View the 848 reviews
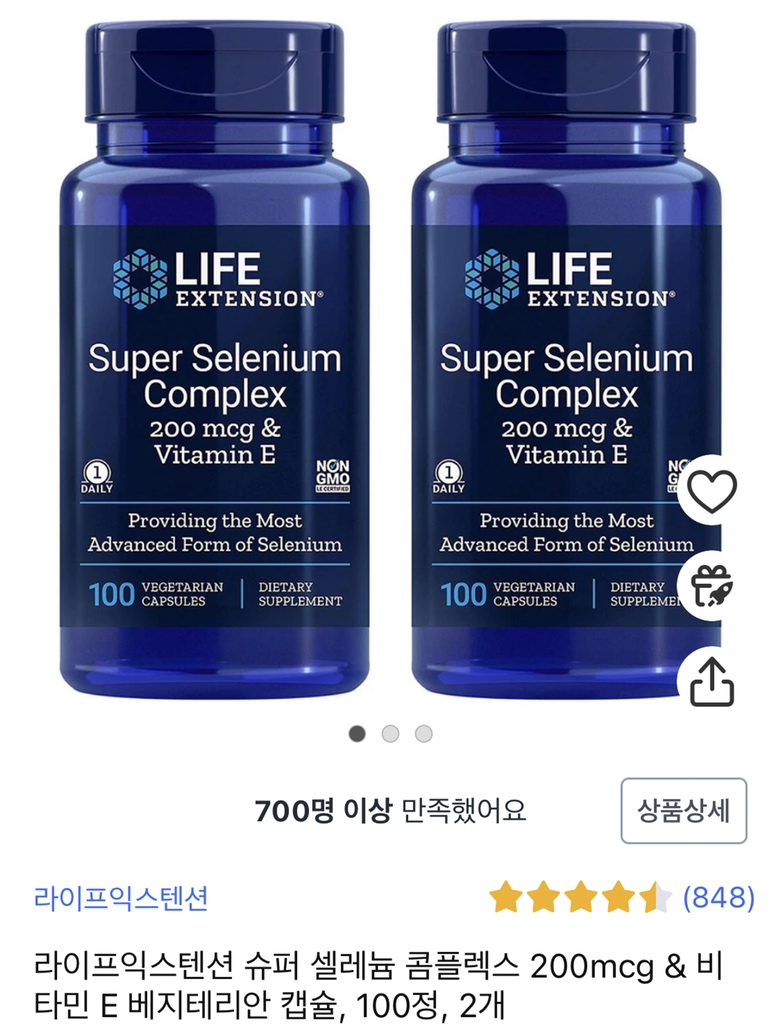Screen dimensions: 780x1024 point(718,897)
